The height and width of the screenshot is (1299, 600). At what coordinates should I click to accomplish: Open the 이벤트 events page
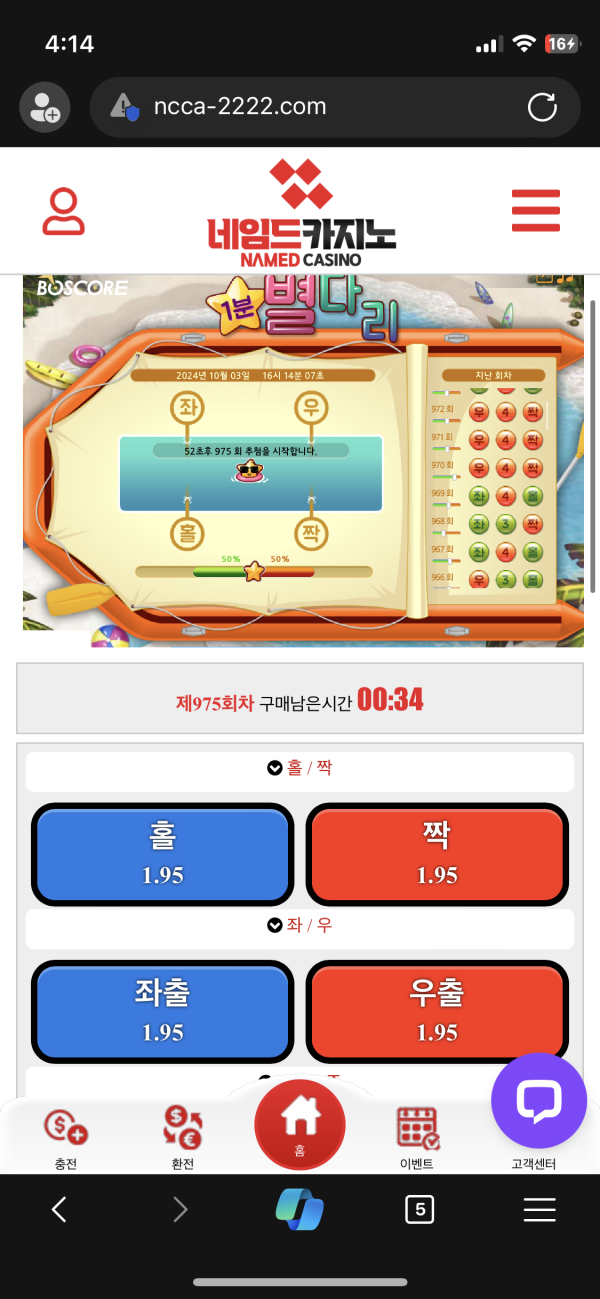(416, 1138)
